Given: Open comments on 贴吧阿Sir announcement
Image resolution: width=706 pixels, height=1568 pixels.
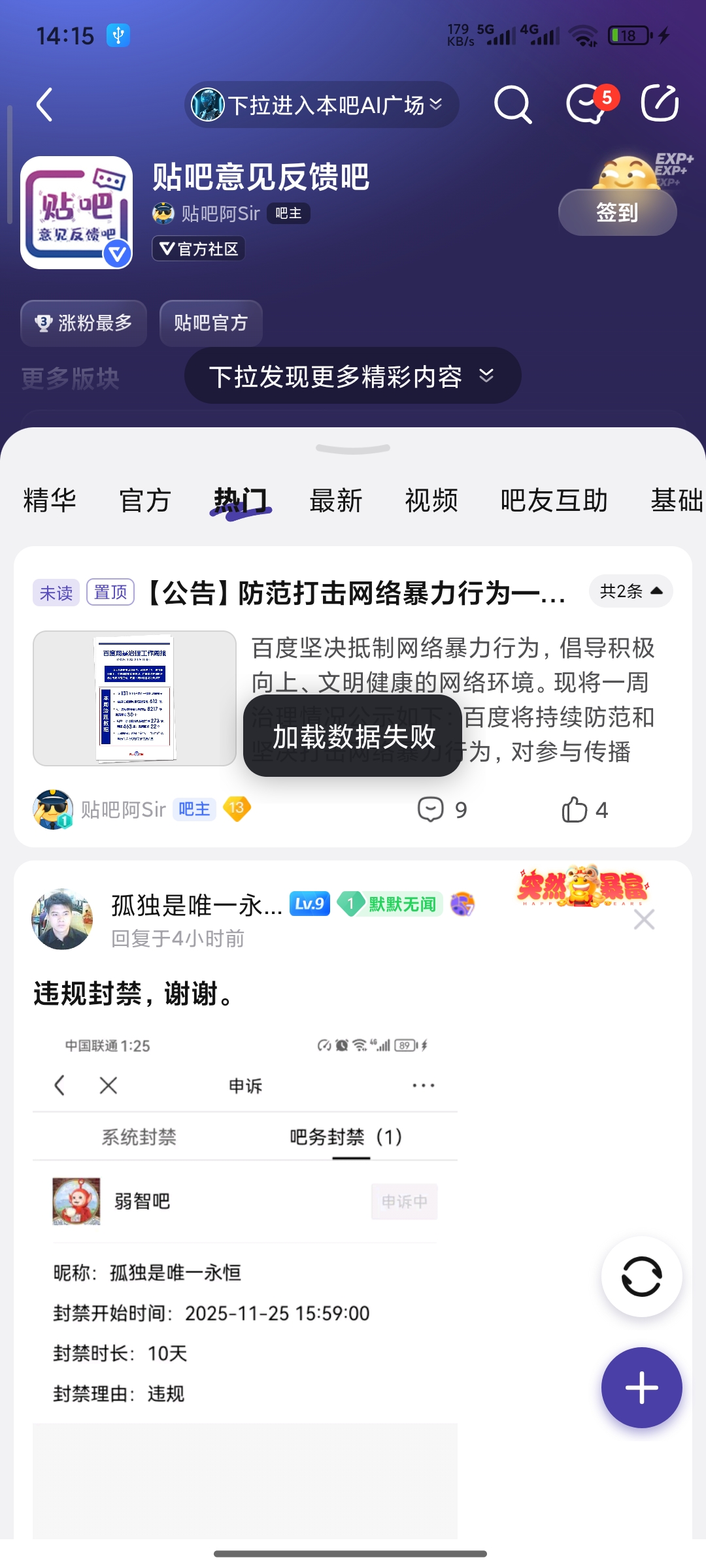Looking at the screenshot, I should tap(442, 810).
